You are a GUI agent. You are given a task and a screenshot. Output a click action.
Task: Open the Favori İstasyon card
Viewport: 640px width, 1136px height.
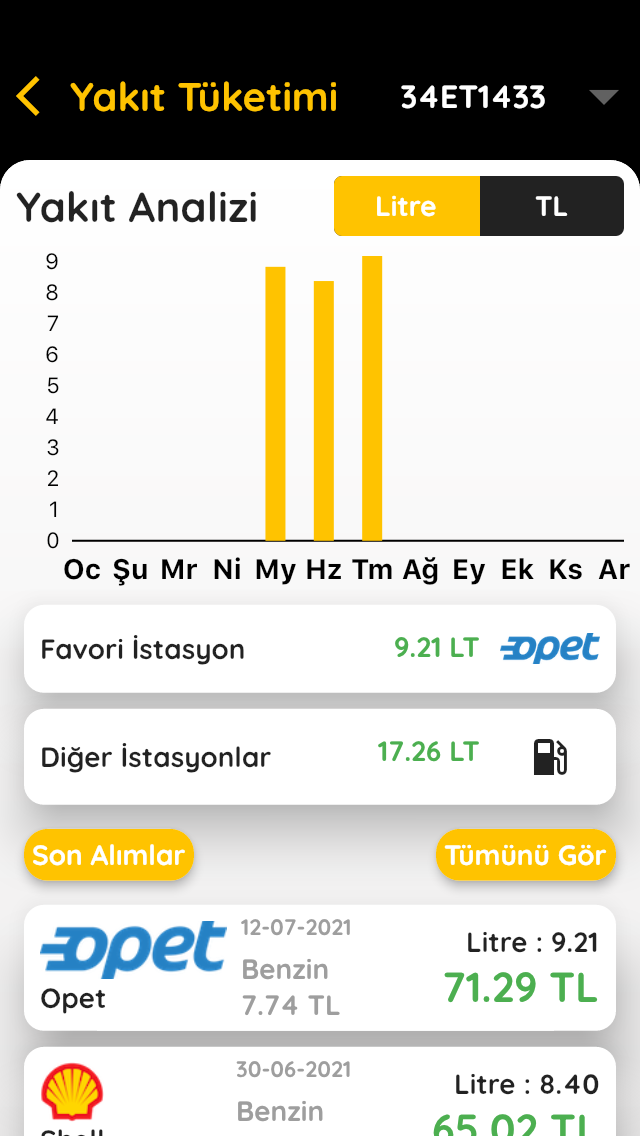pyautogui.click(x=320, y=649)
